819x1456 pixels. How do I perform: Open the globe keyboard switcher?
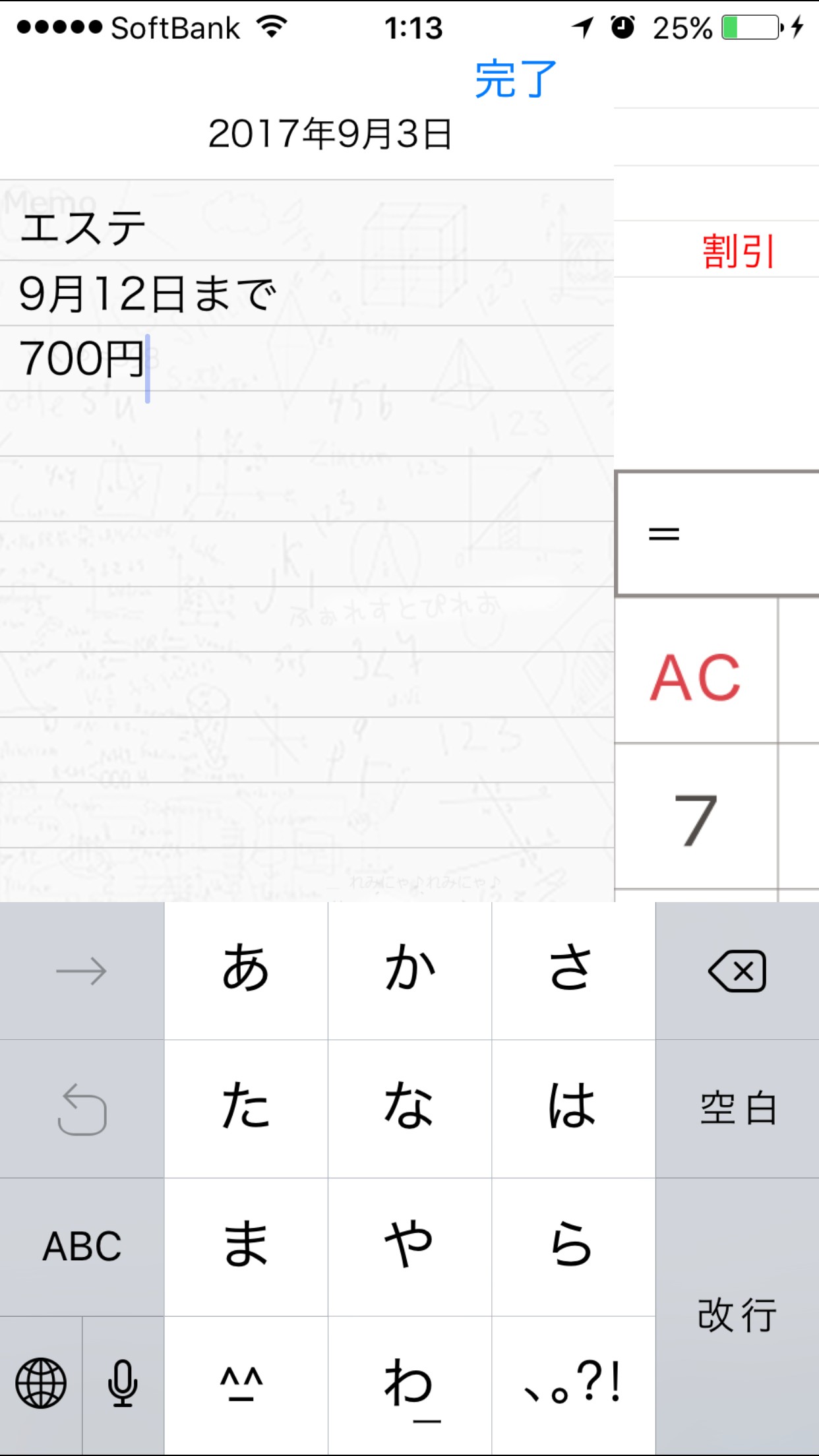click(41, 1383)
